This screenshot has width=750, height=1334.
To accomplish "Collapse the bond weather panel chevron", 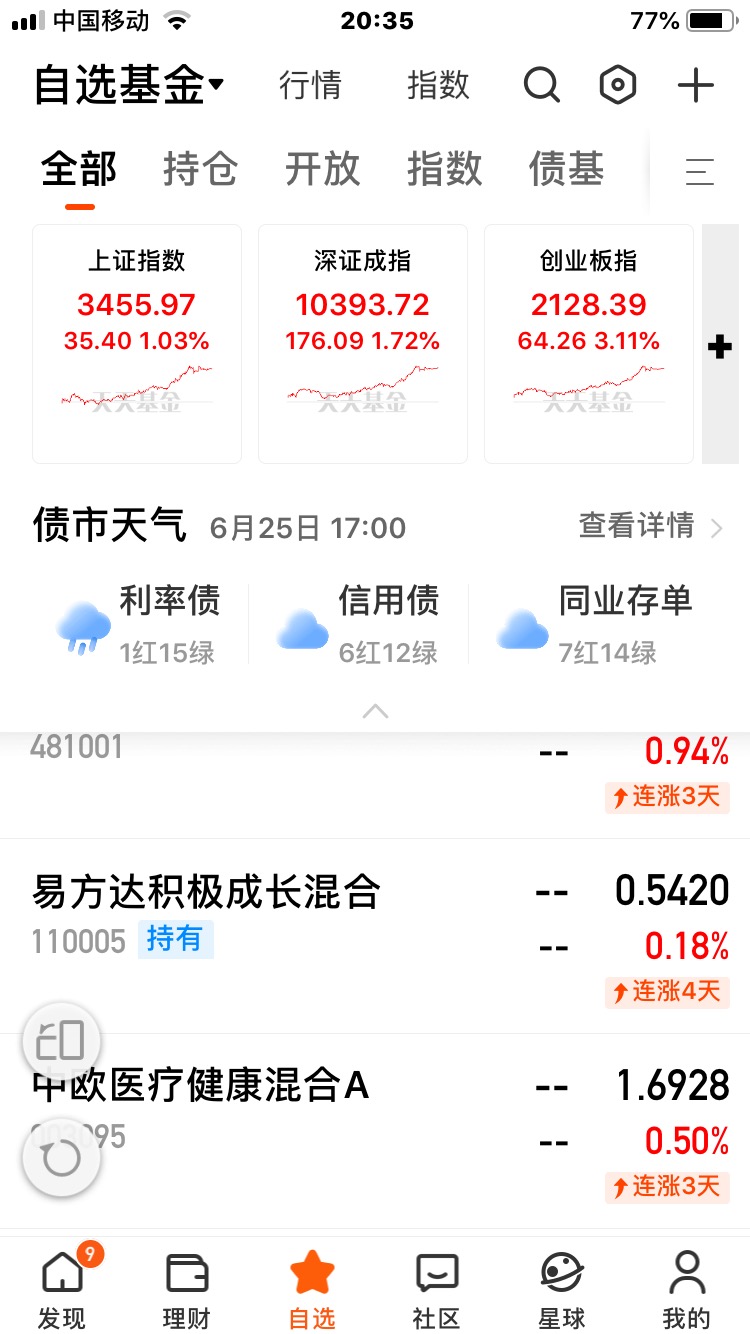I will 375,711.
